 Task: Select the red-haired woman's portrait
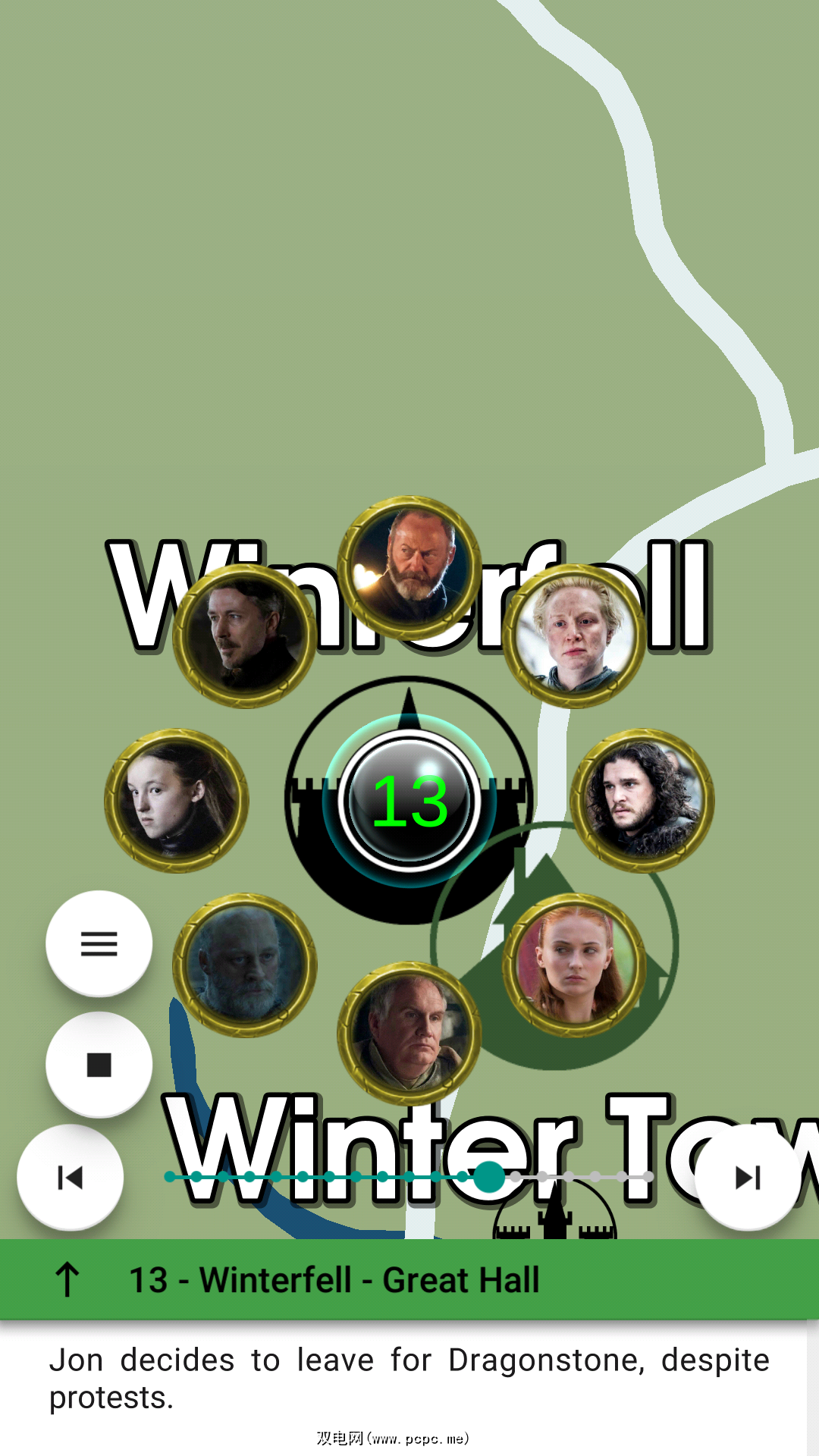point(574,965)
